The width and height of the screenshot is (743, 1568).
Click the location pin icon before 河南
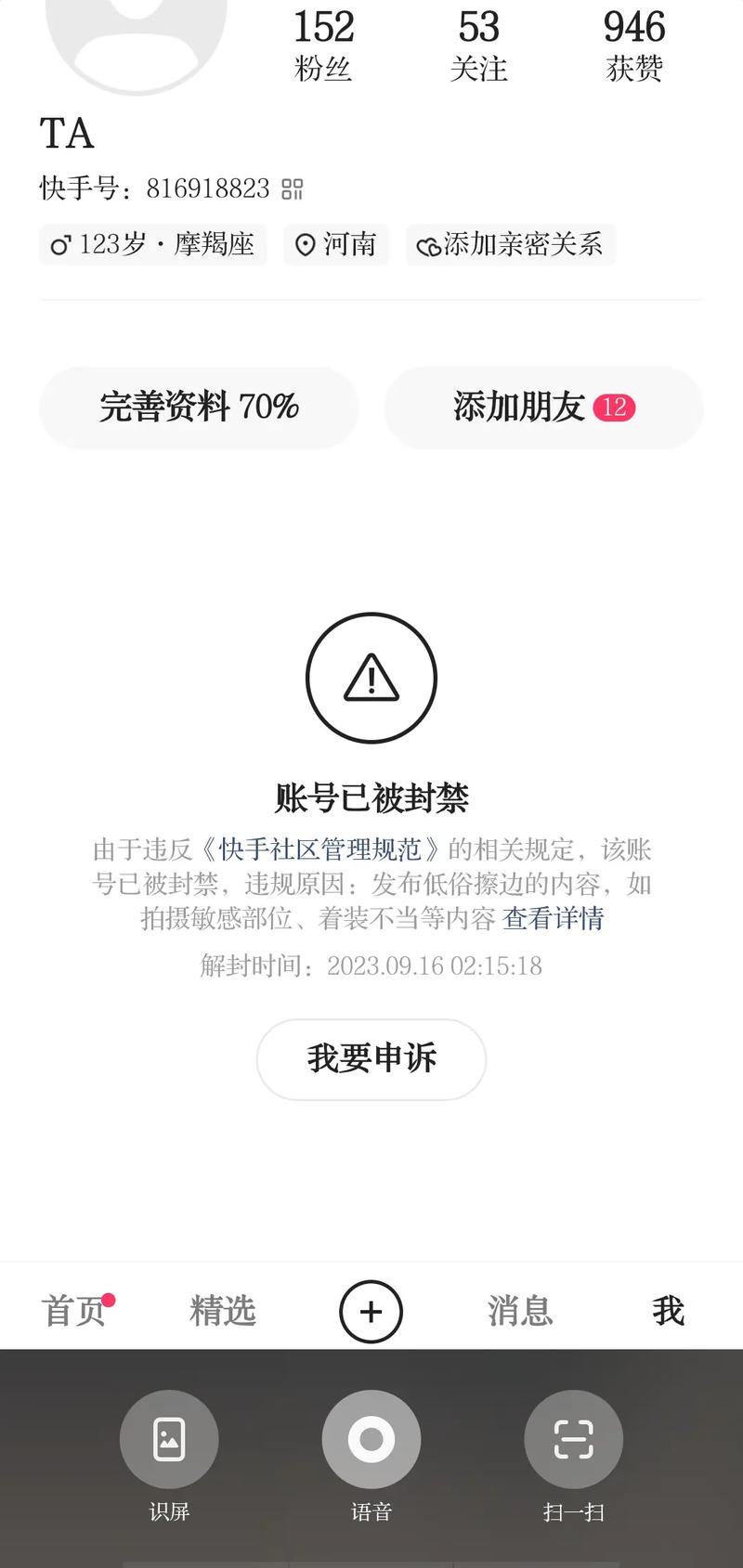click(x=304, y=245)
